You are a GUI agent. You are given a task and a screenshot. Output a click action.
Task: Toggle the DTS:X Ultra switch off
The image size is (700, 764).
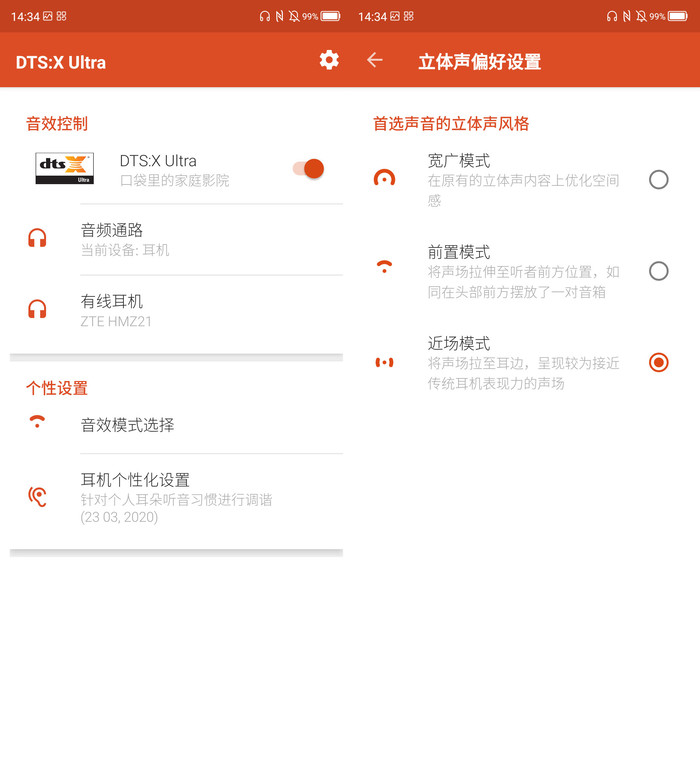pos(309,169)
